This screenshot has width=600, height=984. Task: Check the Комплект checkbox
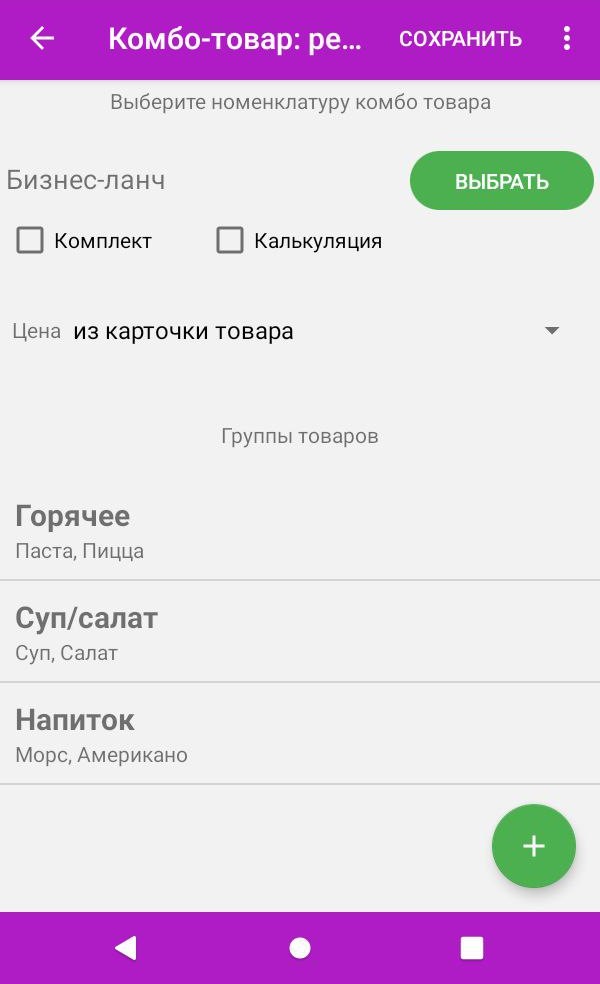(x=31, y=241)
